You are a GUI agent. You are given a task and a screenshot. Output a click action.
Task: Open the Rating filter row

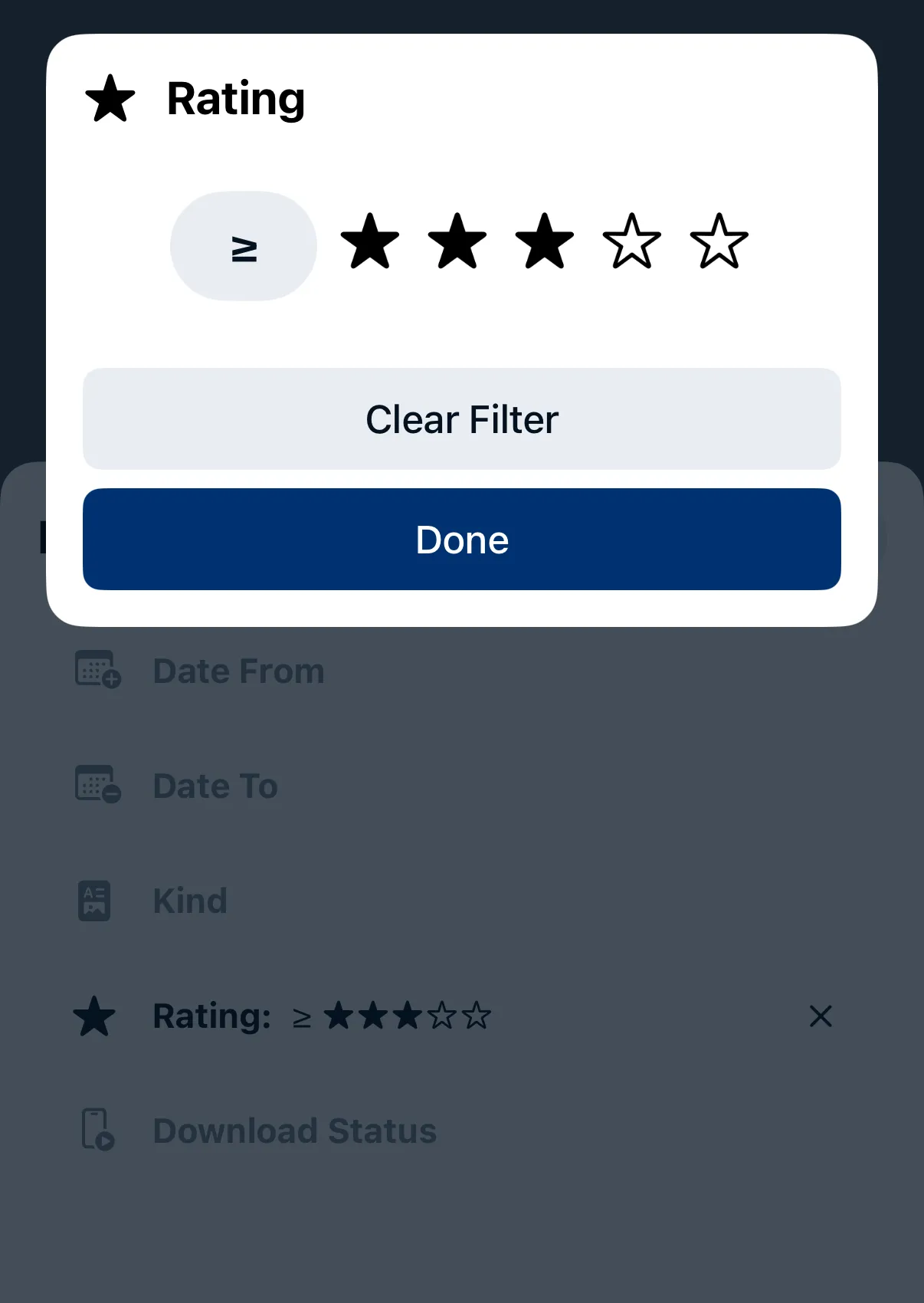point(322,1016)
